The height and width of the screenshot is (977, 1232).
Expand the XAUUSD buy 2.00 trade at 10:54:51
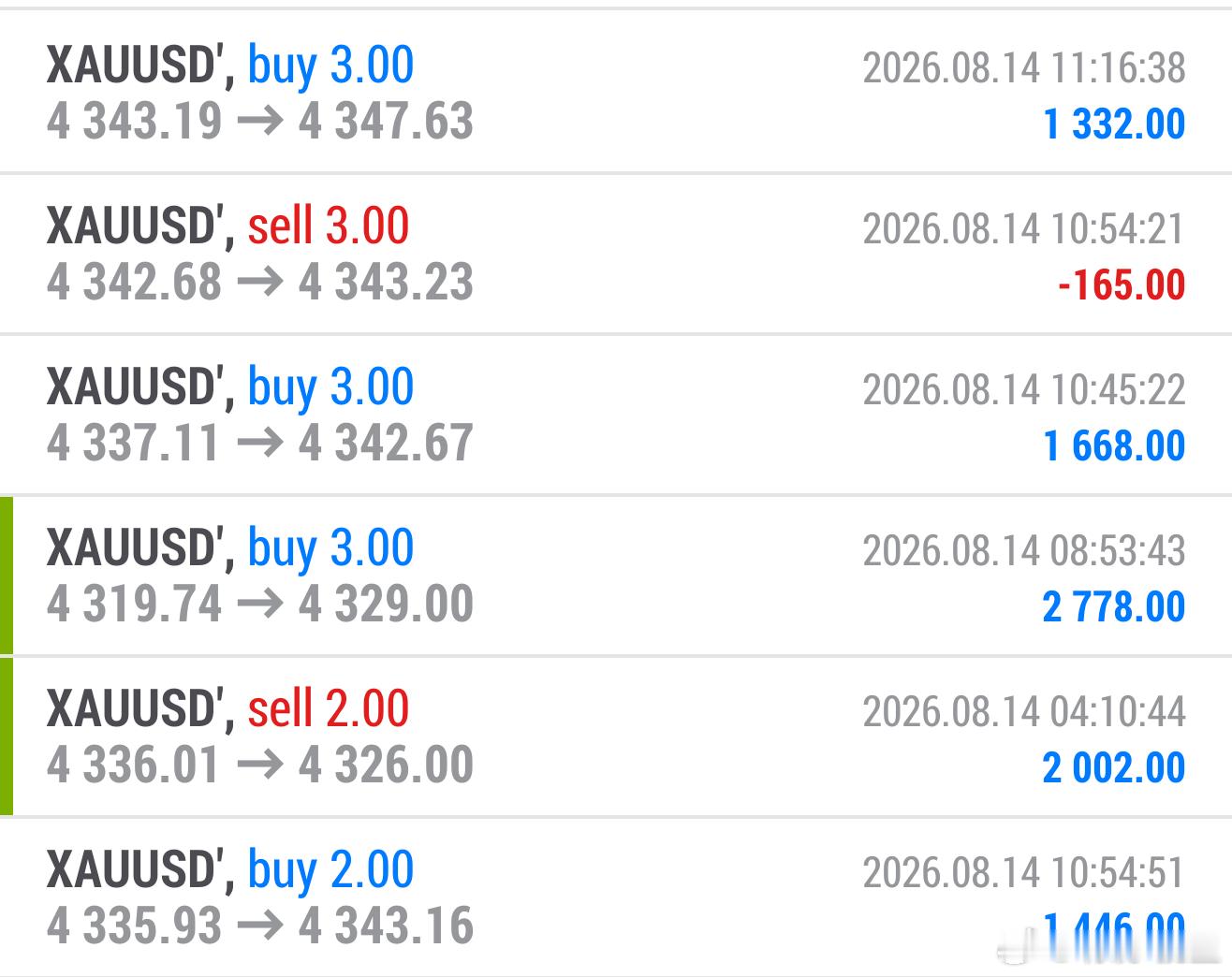click(x=616, y=897)
